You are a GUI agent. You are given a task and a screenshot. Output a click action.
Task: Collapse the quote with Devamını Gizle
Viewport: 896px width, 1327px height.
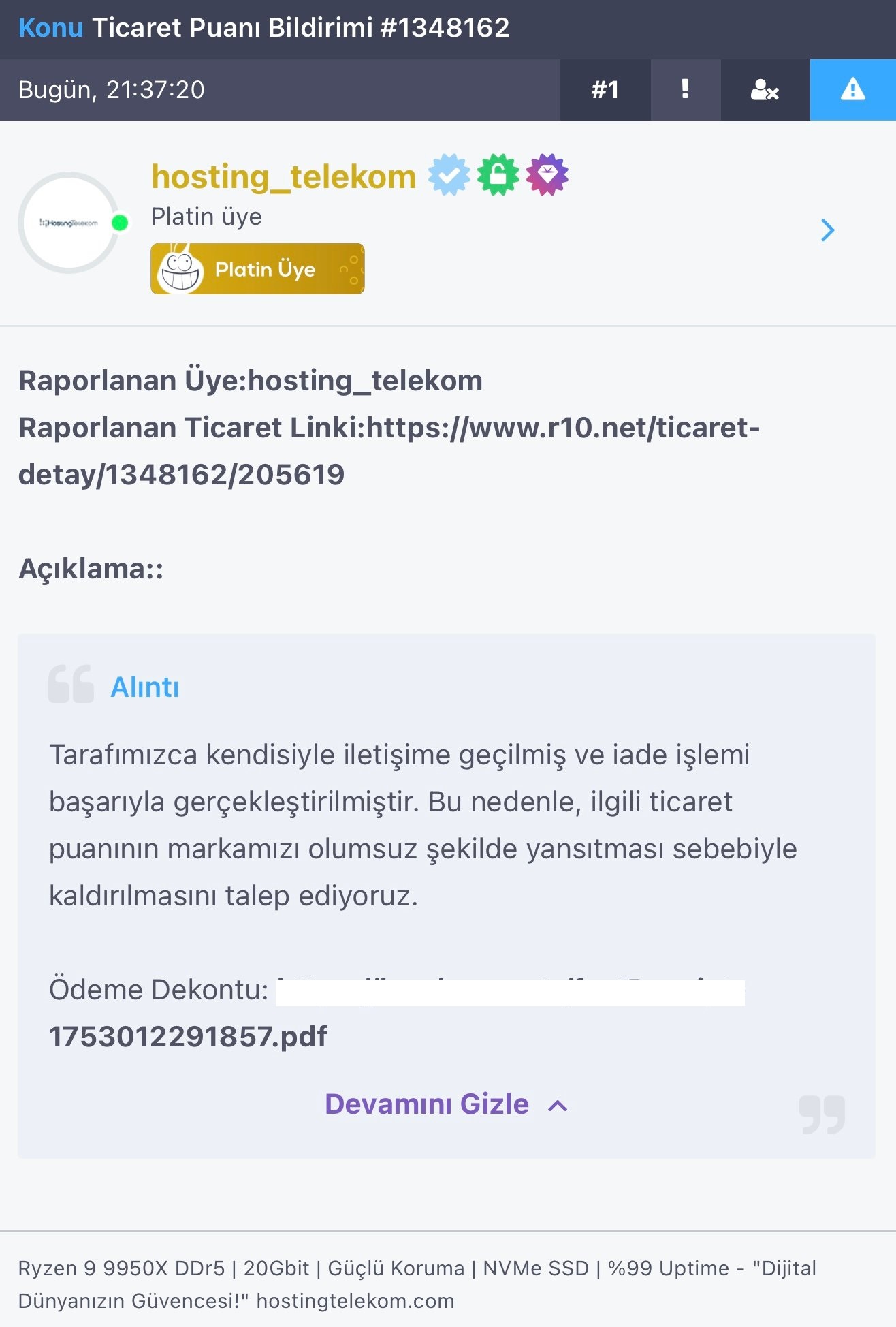[446, 1104]
